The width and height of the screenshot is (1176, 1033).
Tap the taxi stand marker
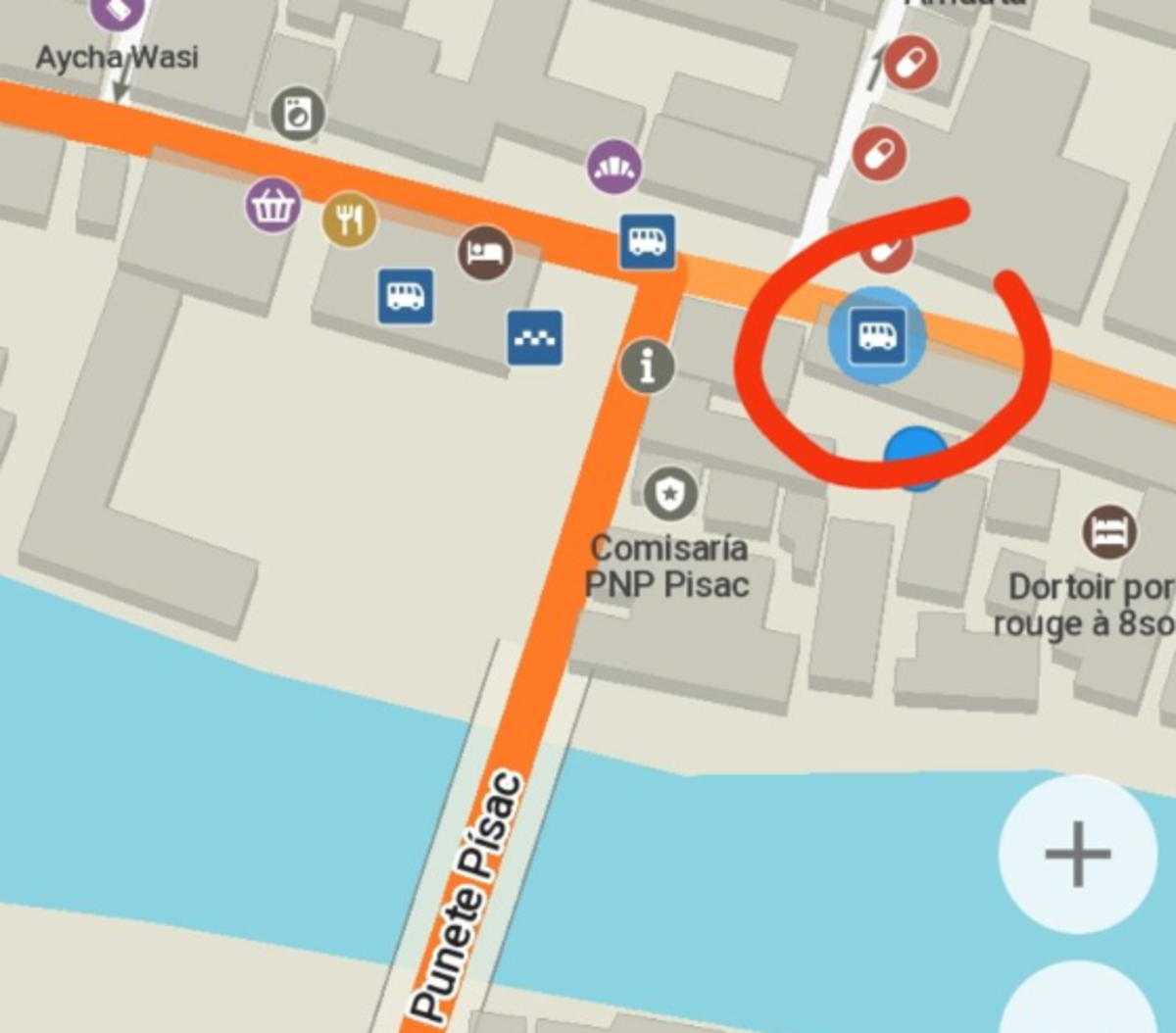[535, 338]
